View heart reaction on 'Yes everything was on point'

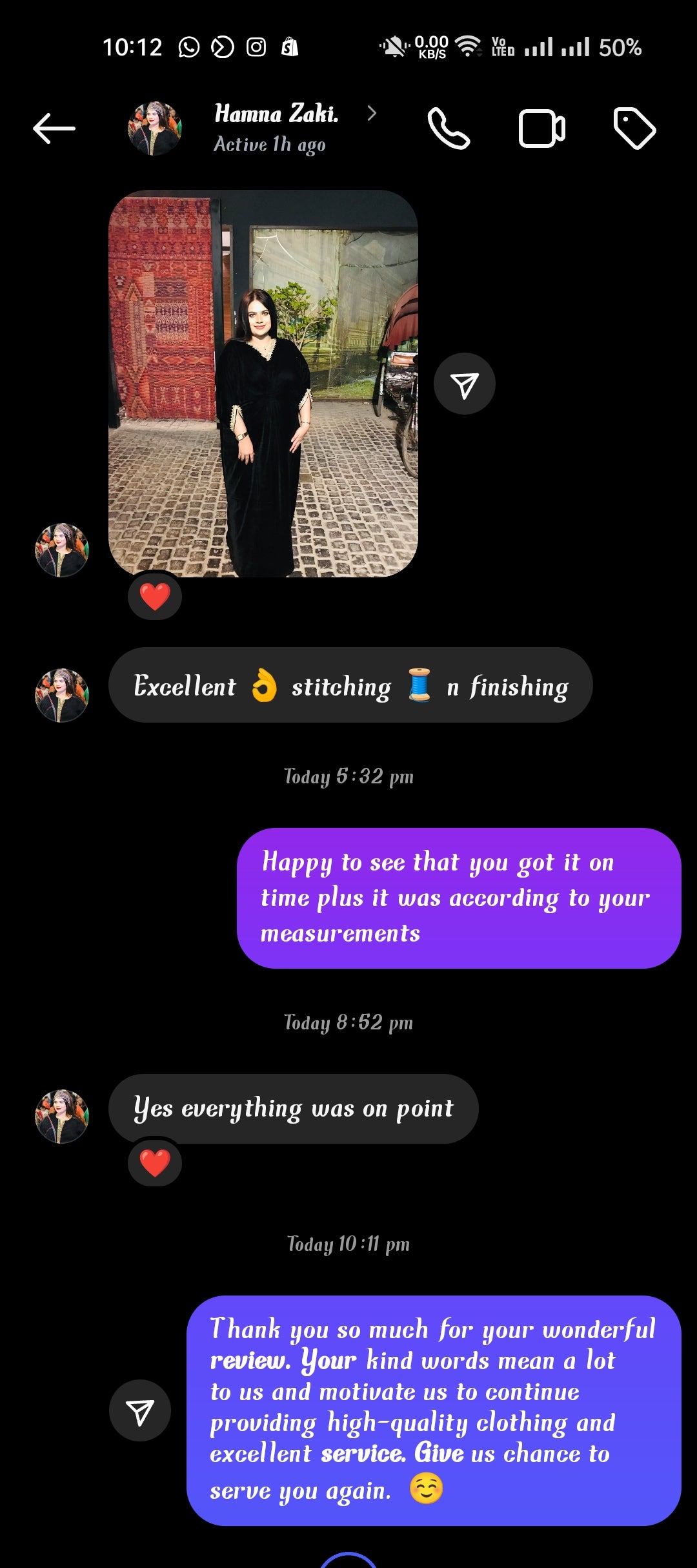tap(155, 1163)
